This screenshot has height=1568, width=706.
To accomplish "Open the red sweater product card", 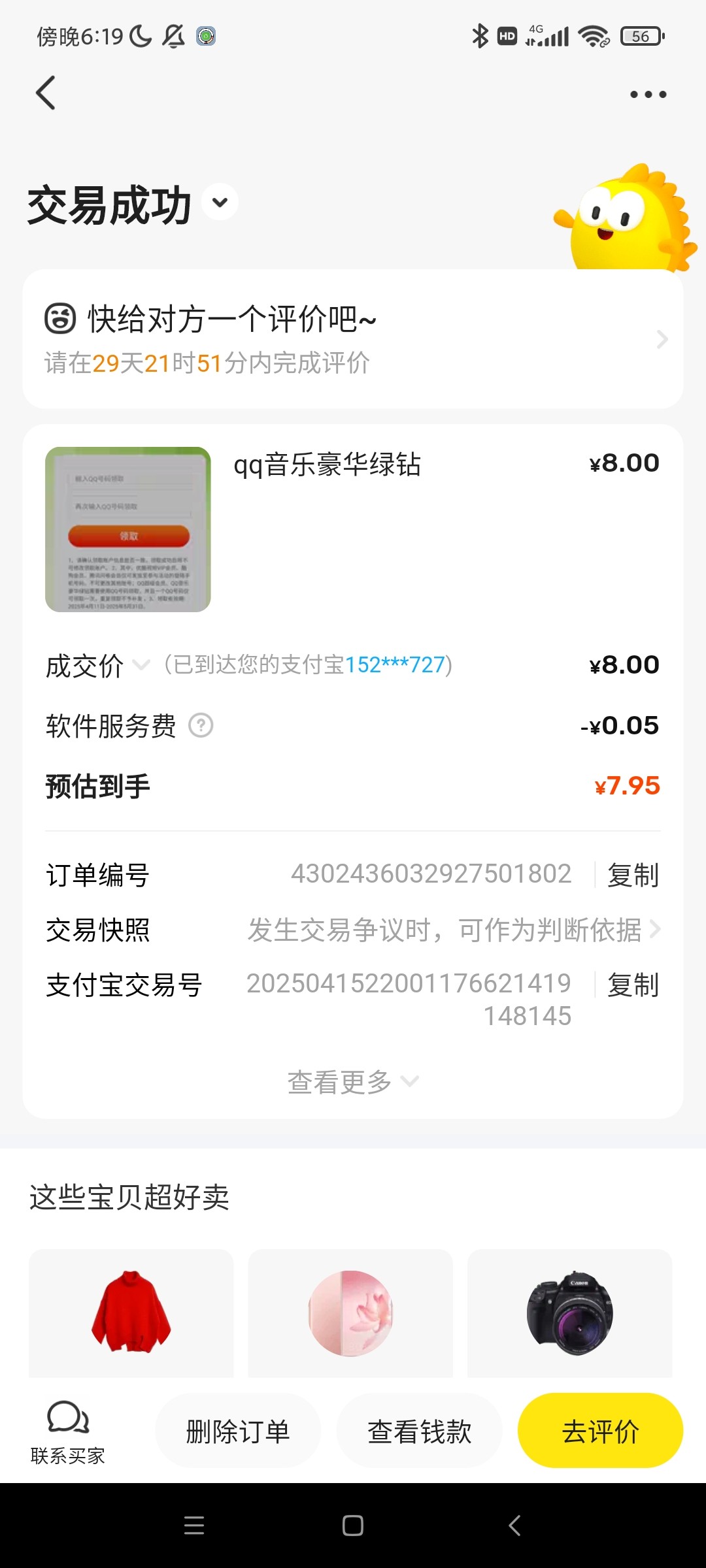I will pos(131,1313).
